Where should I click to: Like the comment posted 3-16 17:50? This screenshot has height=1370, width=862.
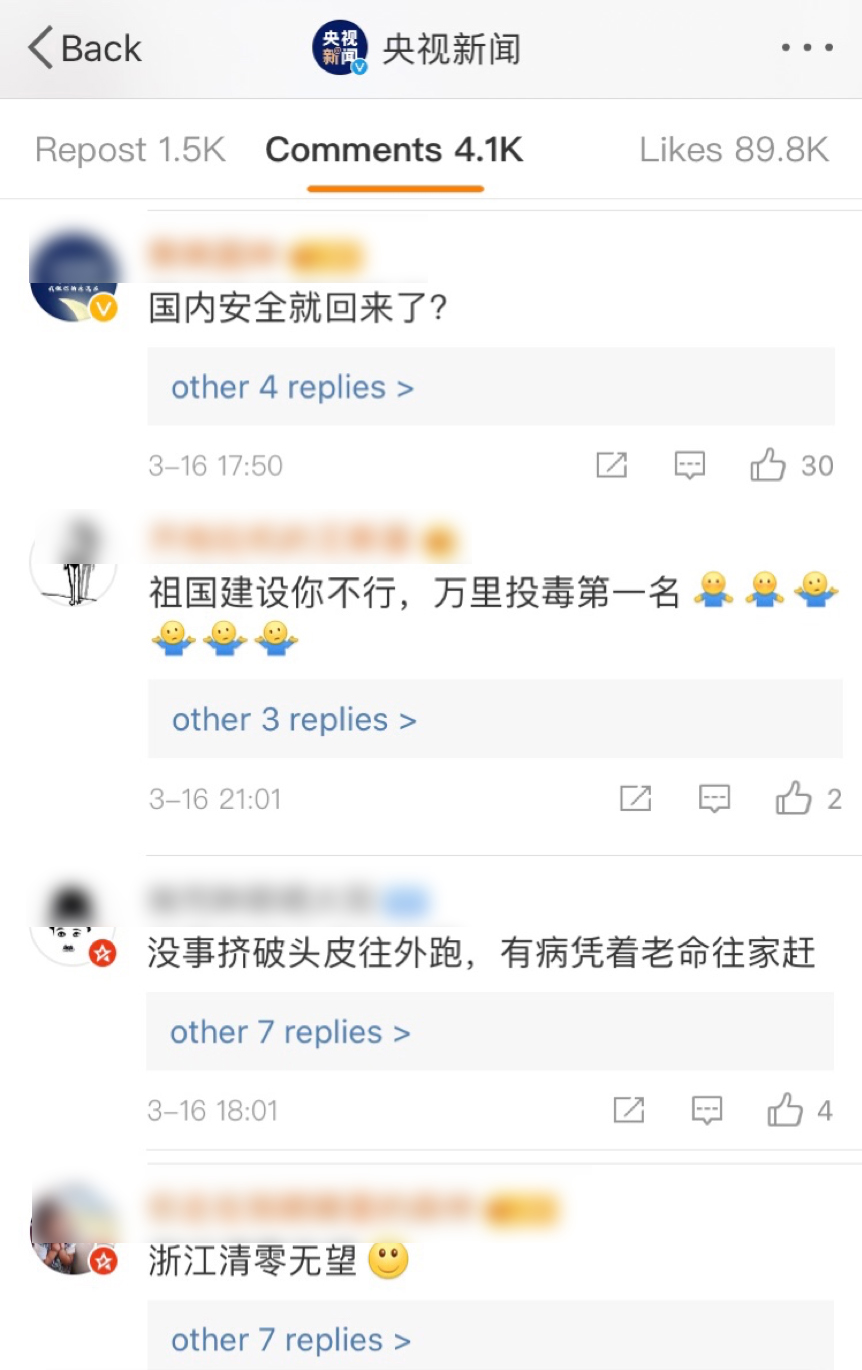768,465
